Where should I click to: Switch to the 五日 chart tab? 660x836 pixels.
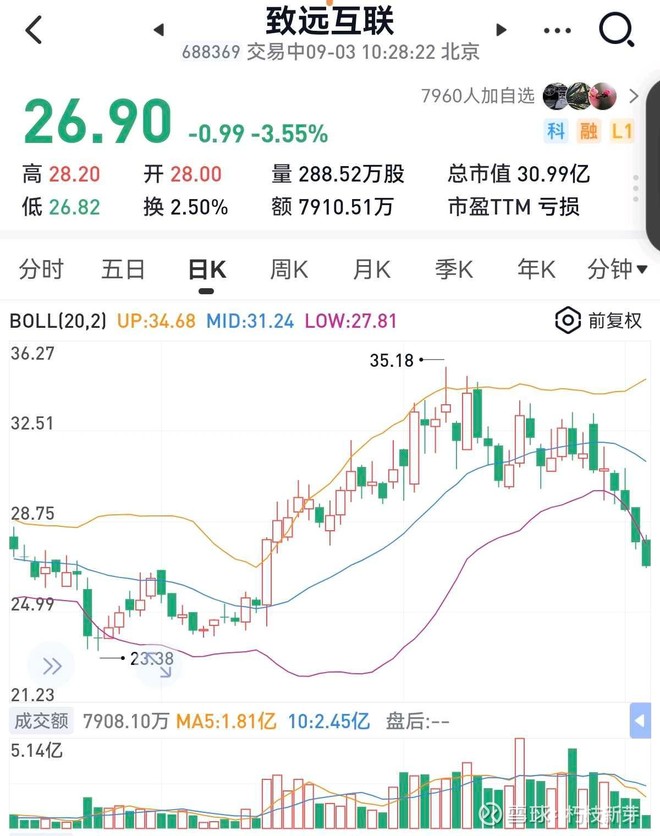[x=123, y=269]
